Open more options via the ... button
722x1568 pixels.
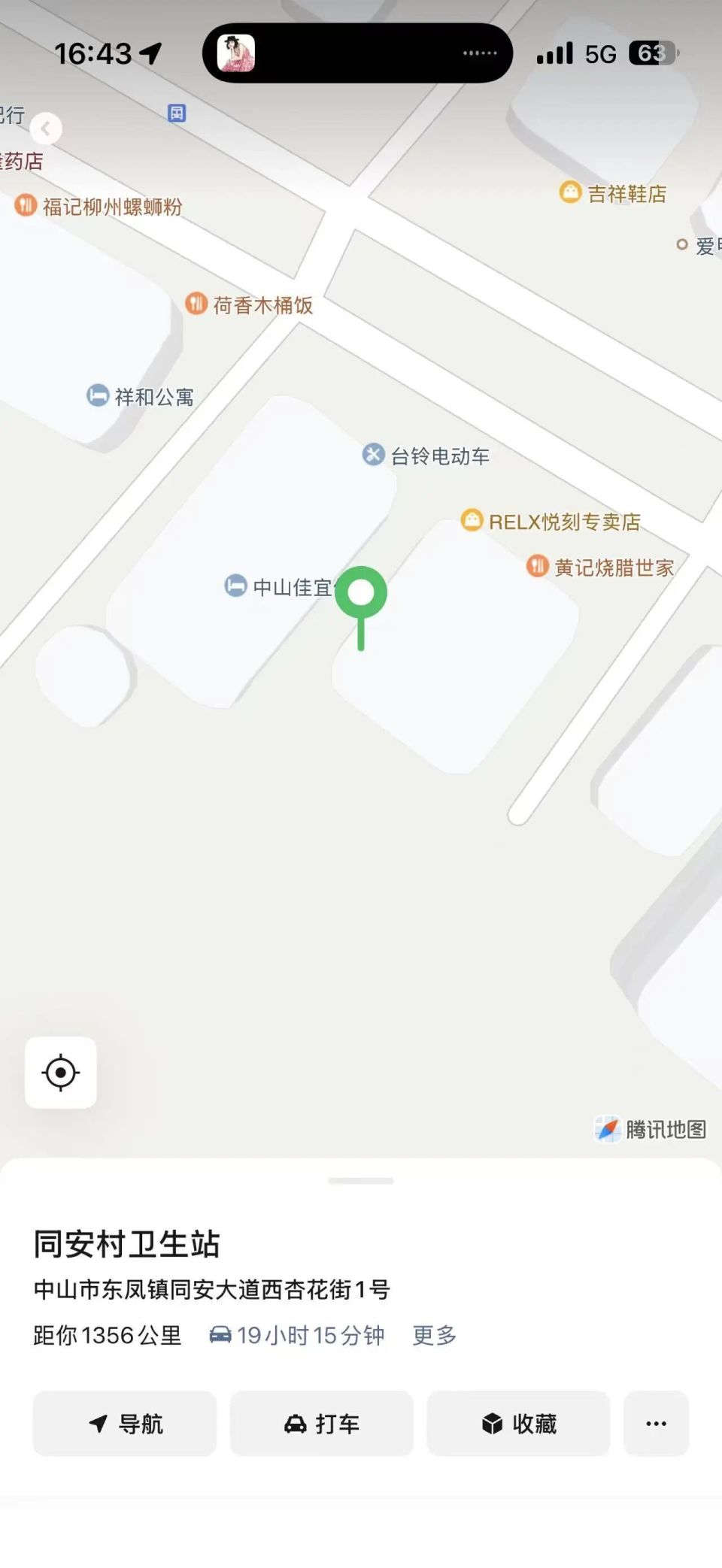656,1423
